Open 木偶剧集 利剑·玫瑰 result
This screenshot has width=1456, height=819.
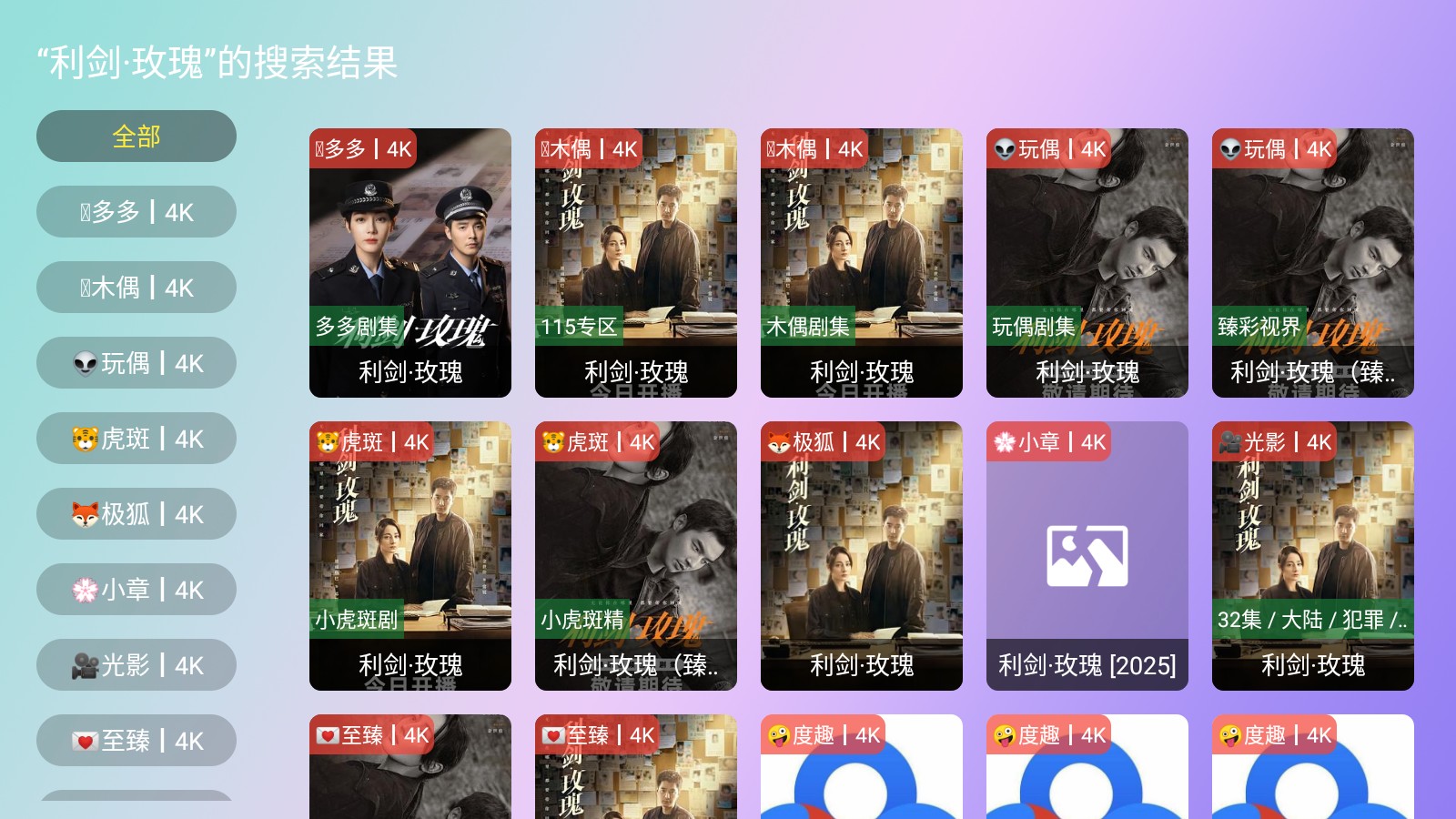[x=862, y=263]
